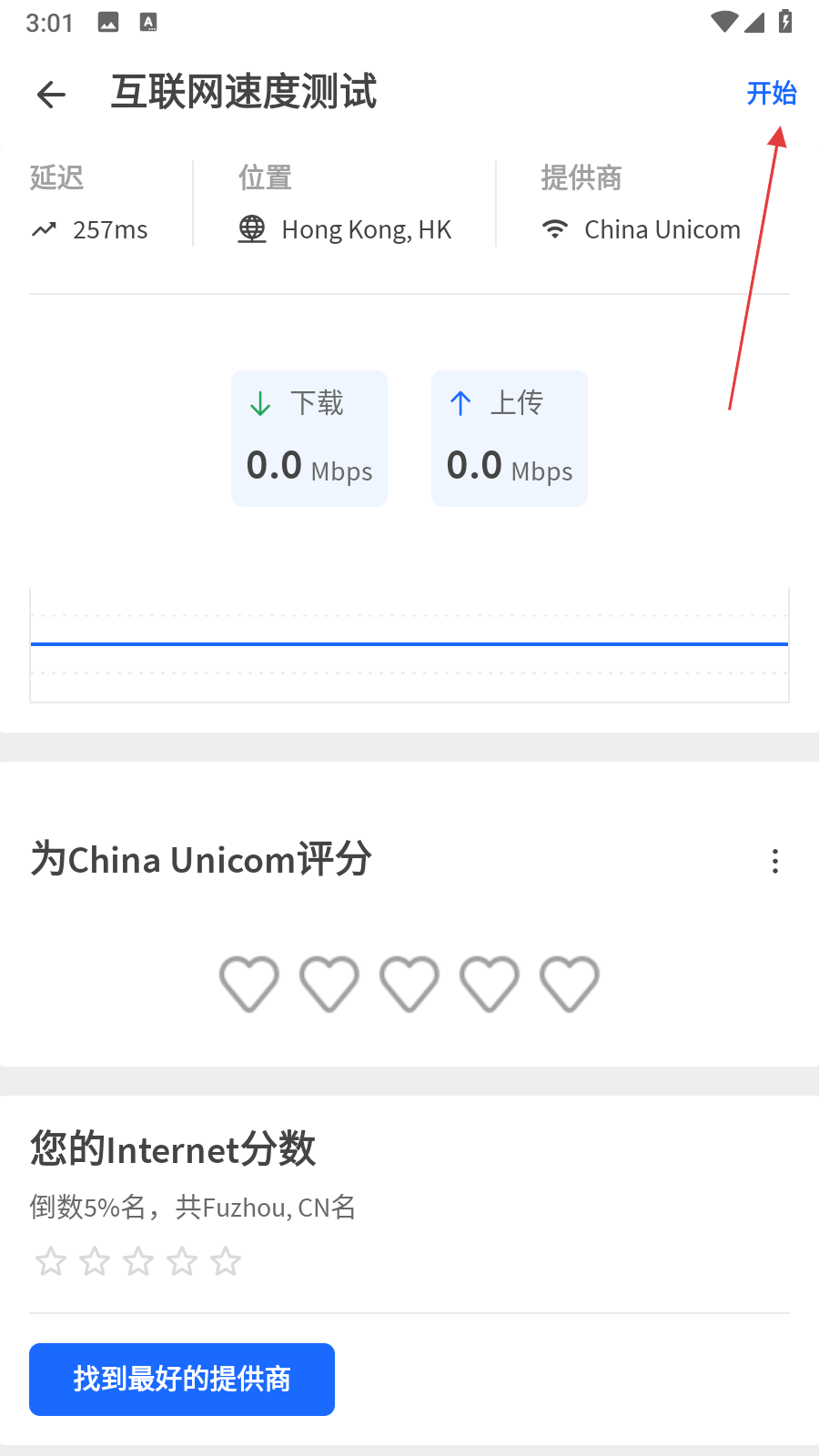Viewport: 819px width, 1456px height.
Task: Rate China Unicom five hearts
Action: coord(570,984)
